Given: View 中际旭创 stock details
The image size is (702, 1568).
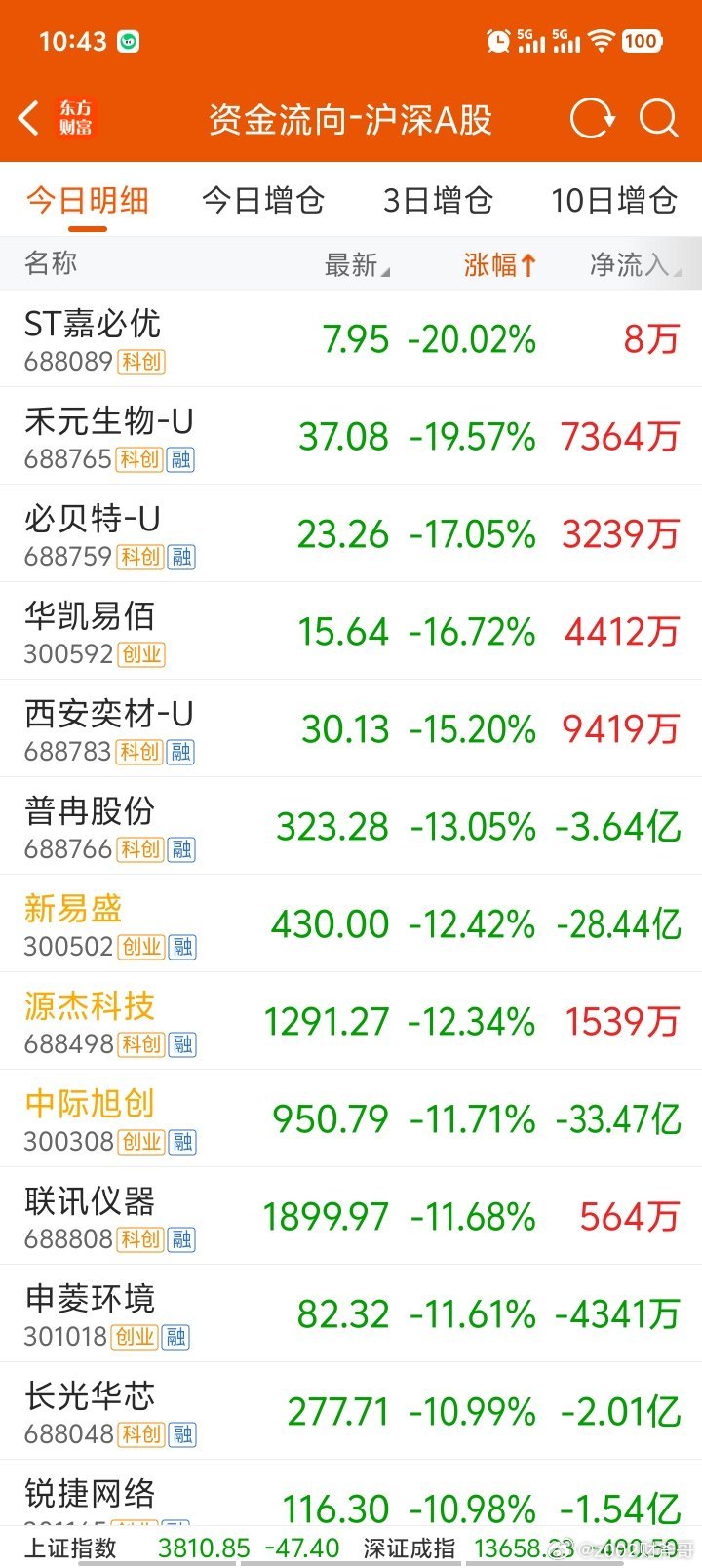Looking at the screenshot, I should click(x=351, y=1118).
